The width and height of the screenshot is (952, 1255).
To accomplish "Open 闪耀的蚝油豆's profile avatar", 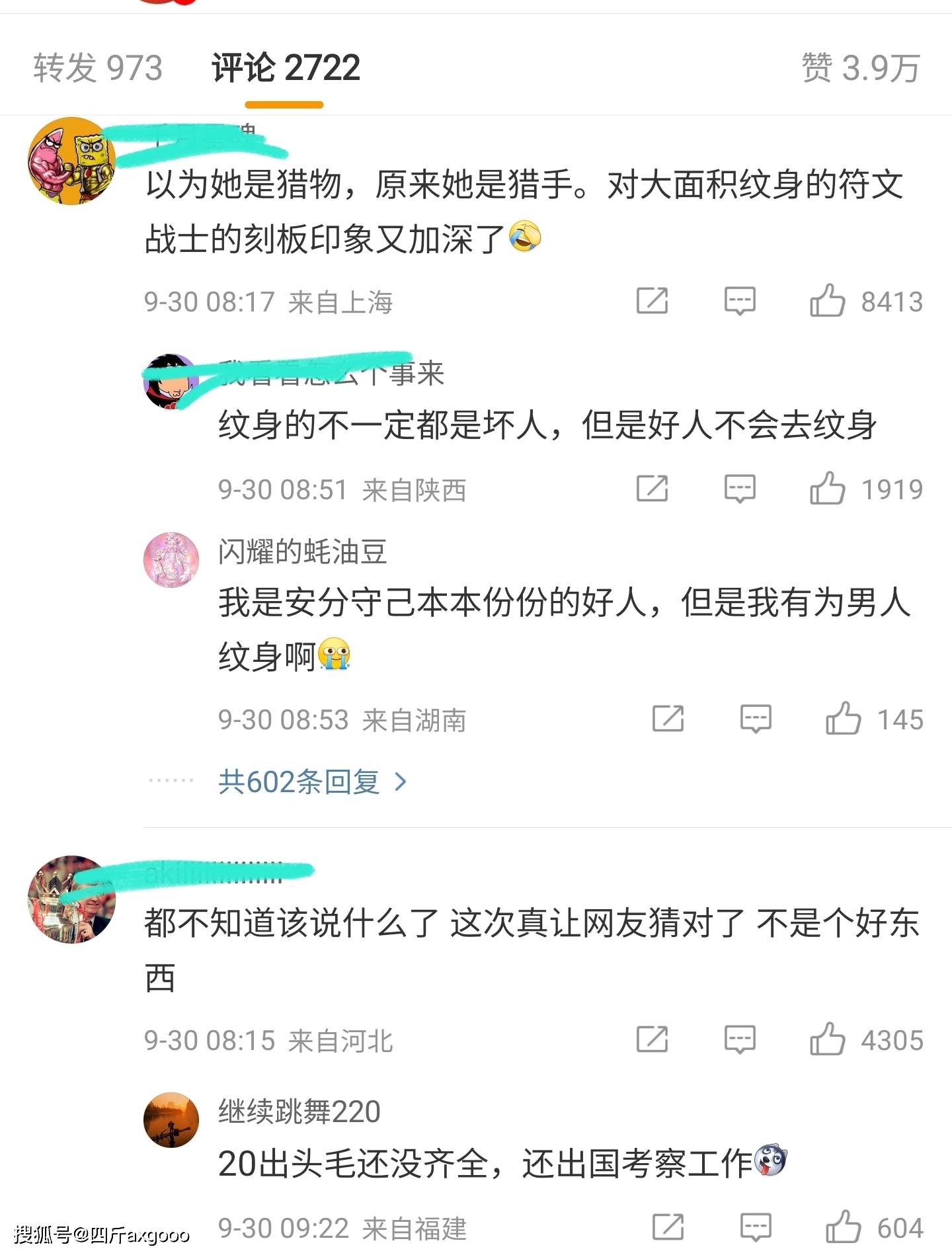I will tap(171, 559).
